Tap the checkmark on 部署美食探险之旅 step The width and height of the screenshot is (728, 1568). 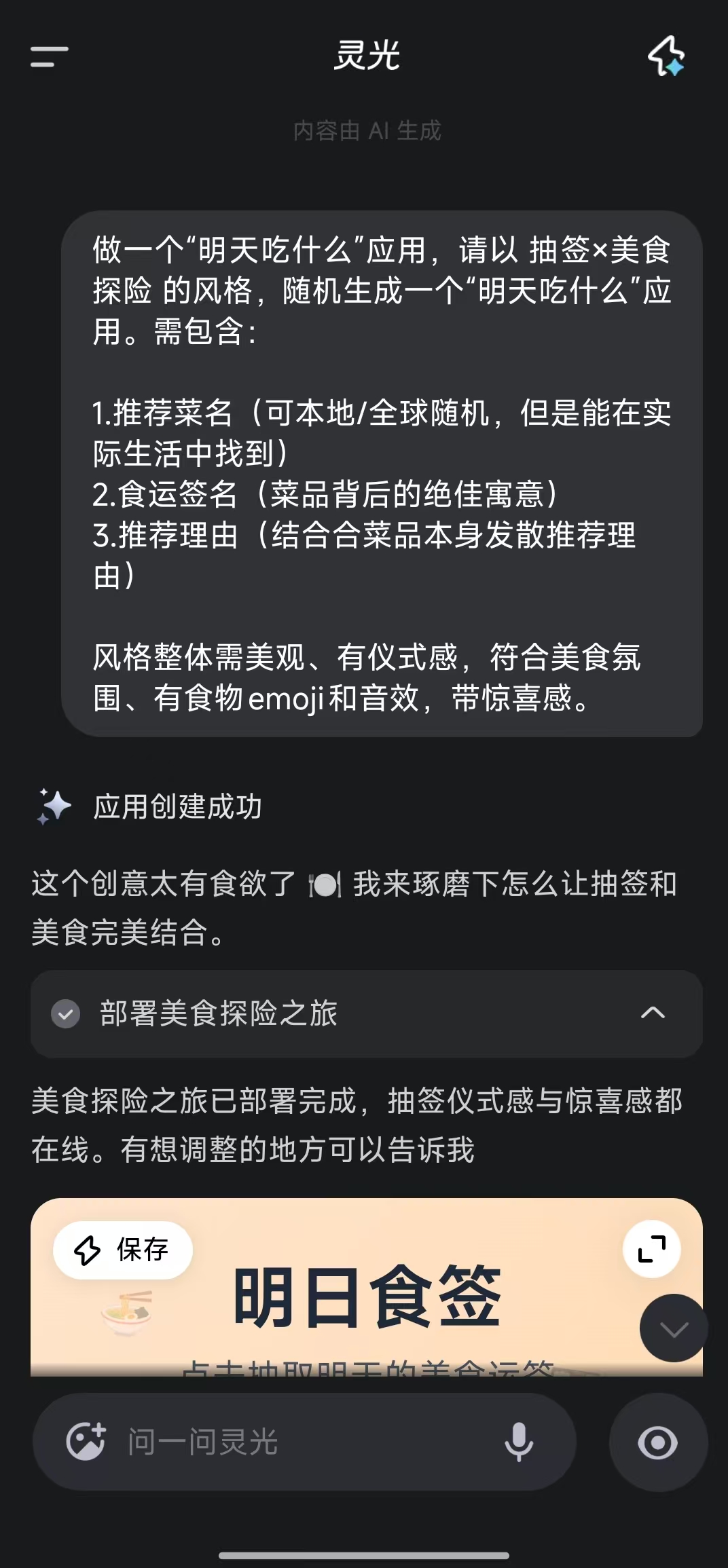coord(65,1015)
